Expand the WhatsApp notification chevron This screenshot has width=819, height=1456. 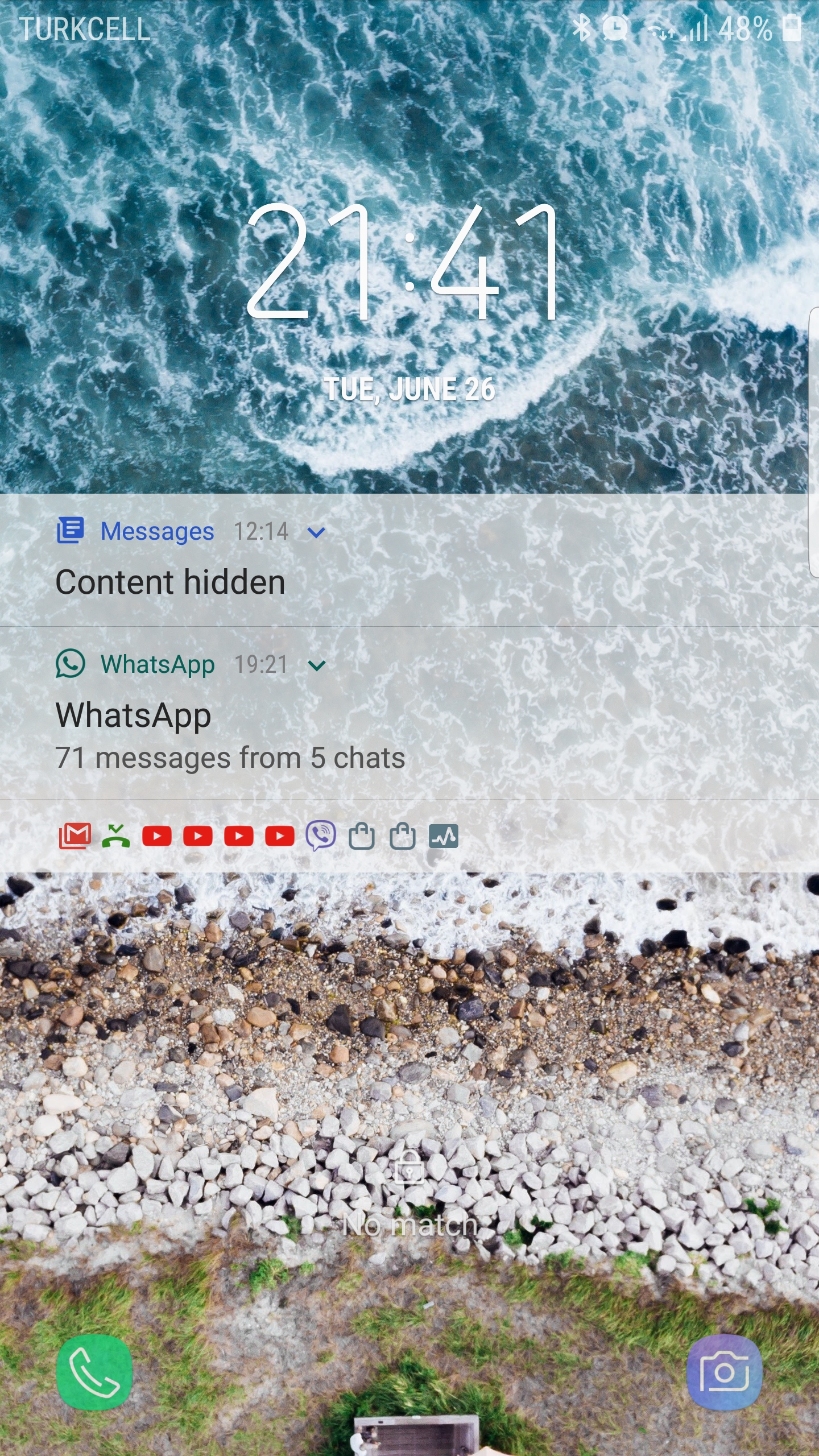click(316, 665)
